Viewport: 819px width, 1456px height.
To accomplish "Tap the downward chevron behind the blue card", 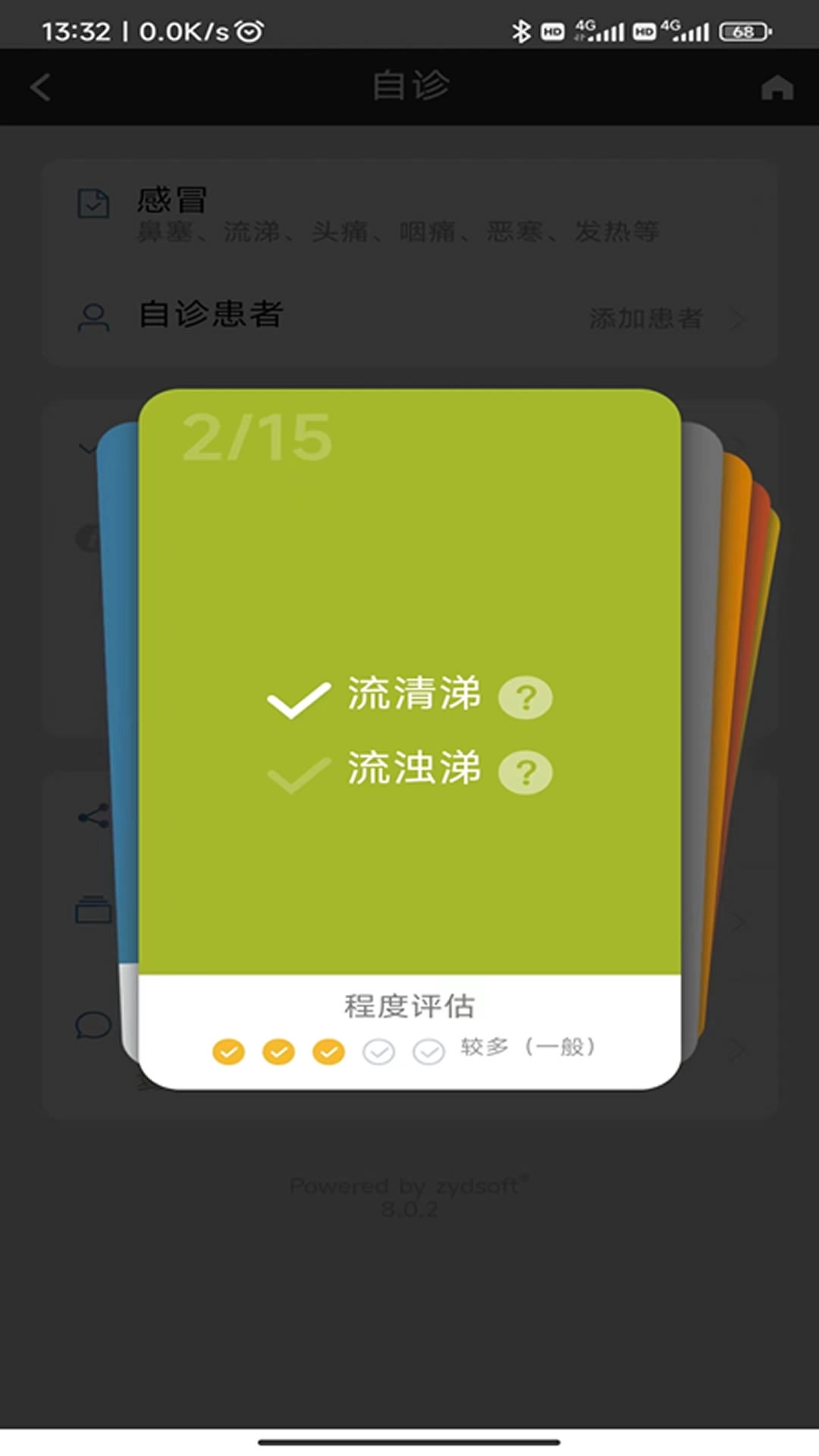I will (89, 447).
